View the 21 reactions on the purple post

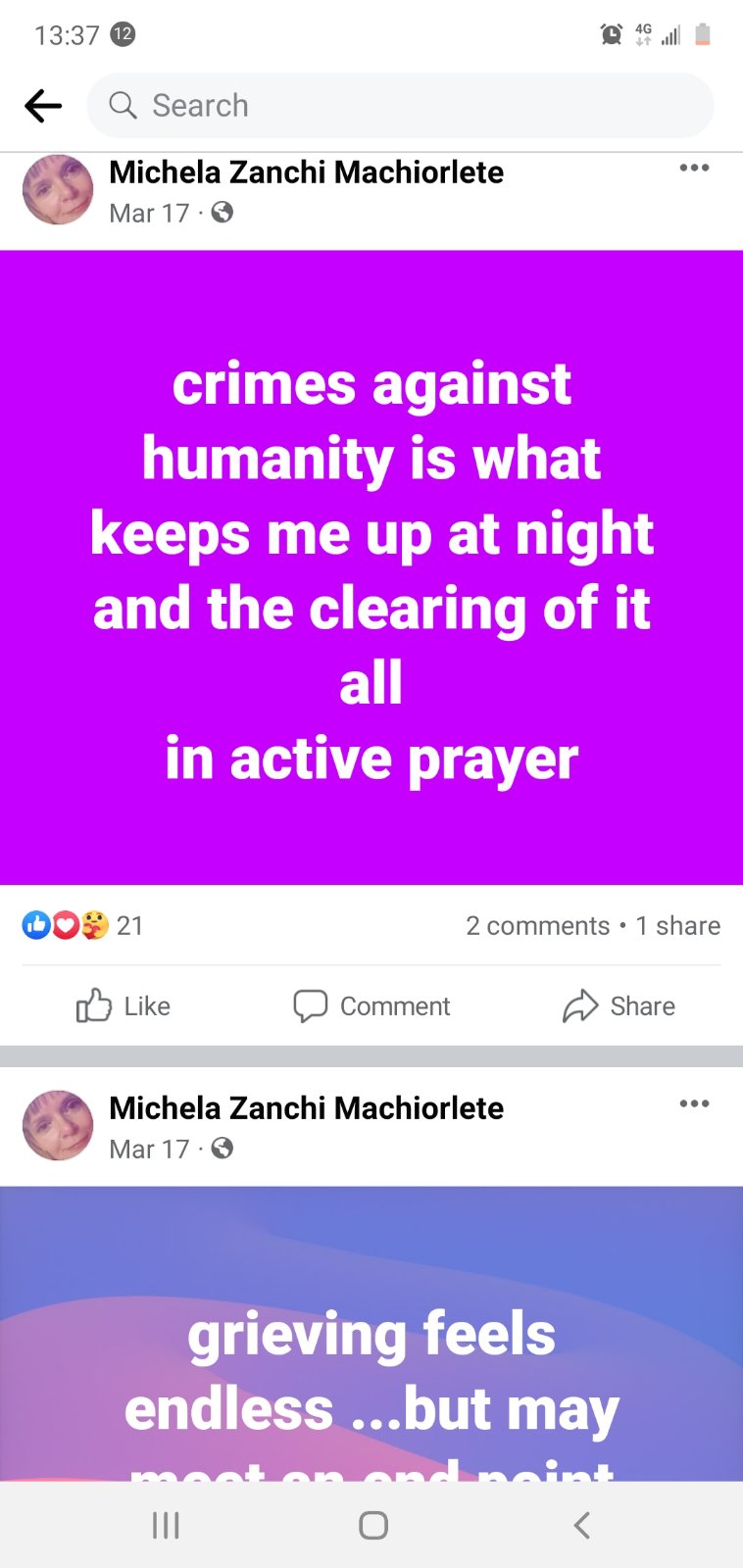pos(83,925)
